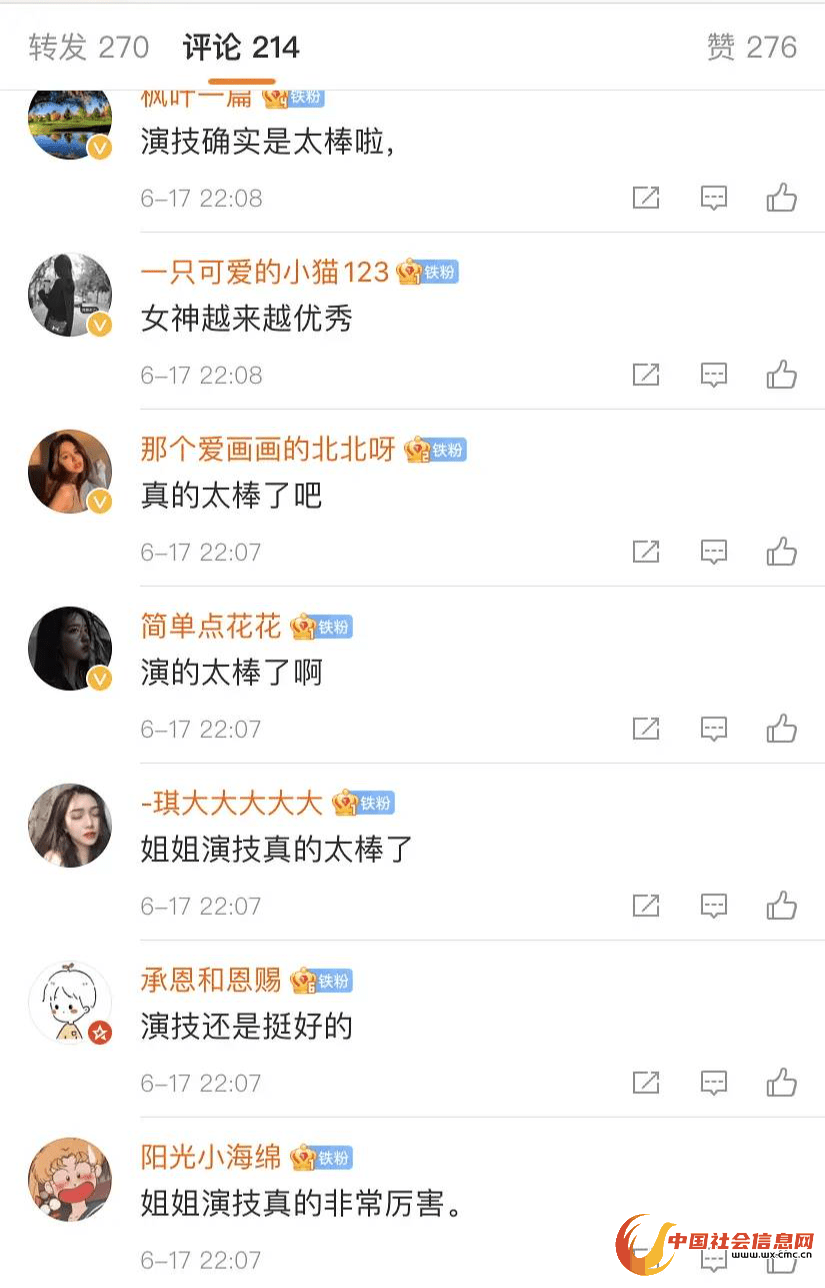This screenshot has height=1288, width=825.
Task: Open the profile of 一只可爱的小猫123
Action: coord(264,272)
